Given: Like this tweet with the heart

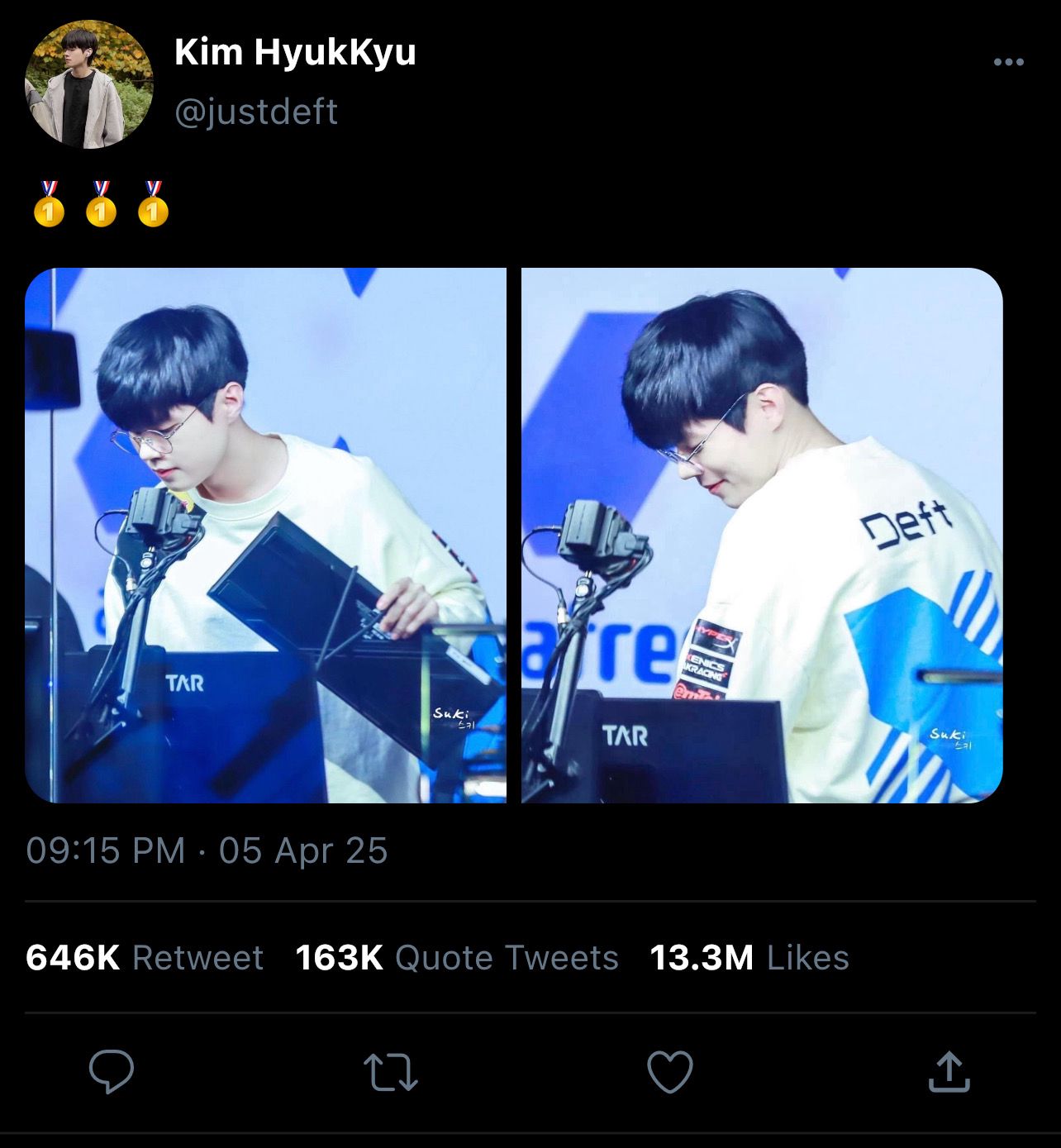Looking at the screenshot, I should pyautogui.click(x=669, y=1072).
